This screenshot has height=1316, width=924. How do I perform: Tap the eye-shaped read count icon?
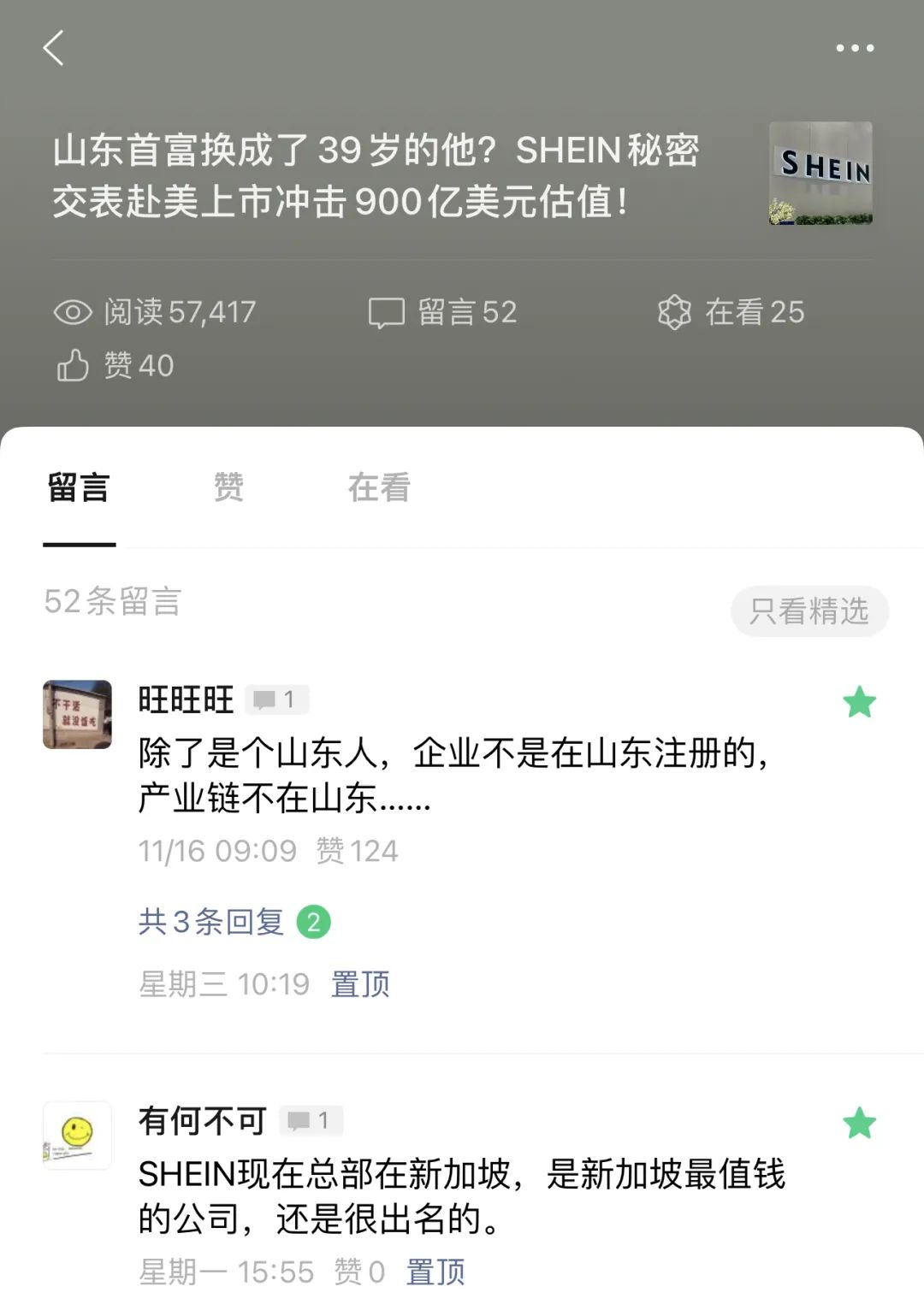(75, 313)
